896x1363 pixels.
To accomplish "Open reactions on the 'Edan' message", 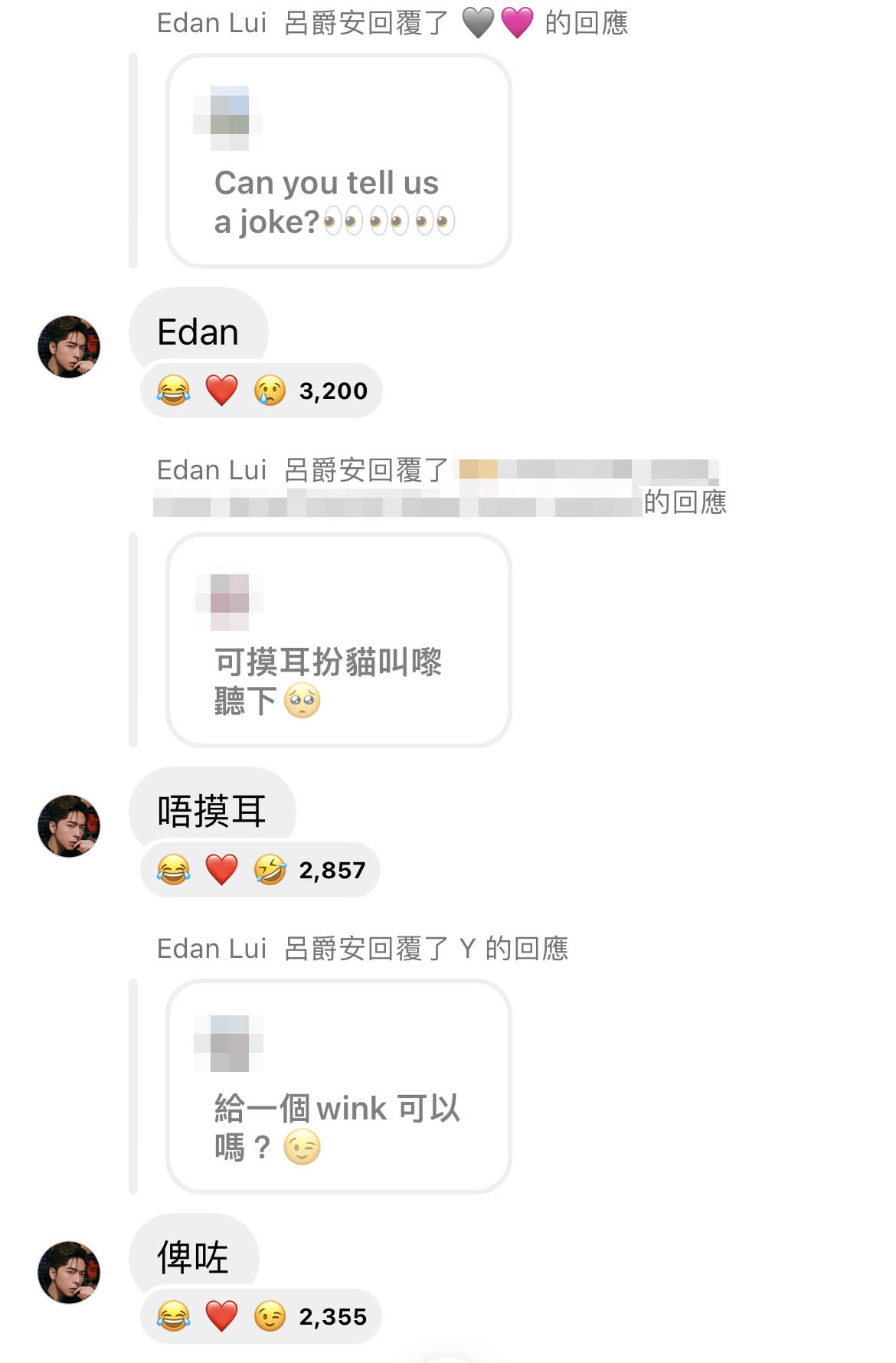I will coord(261,391).
